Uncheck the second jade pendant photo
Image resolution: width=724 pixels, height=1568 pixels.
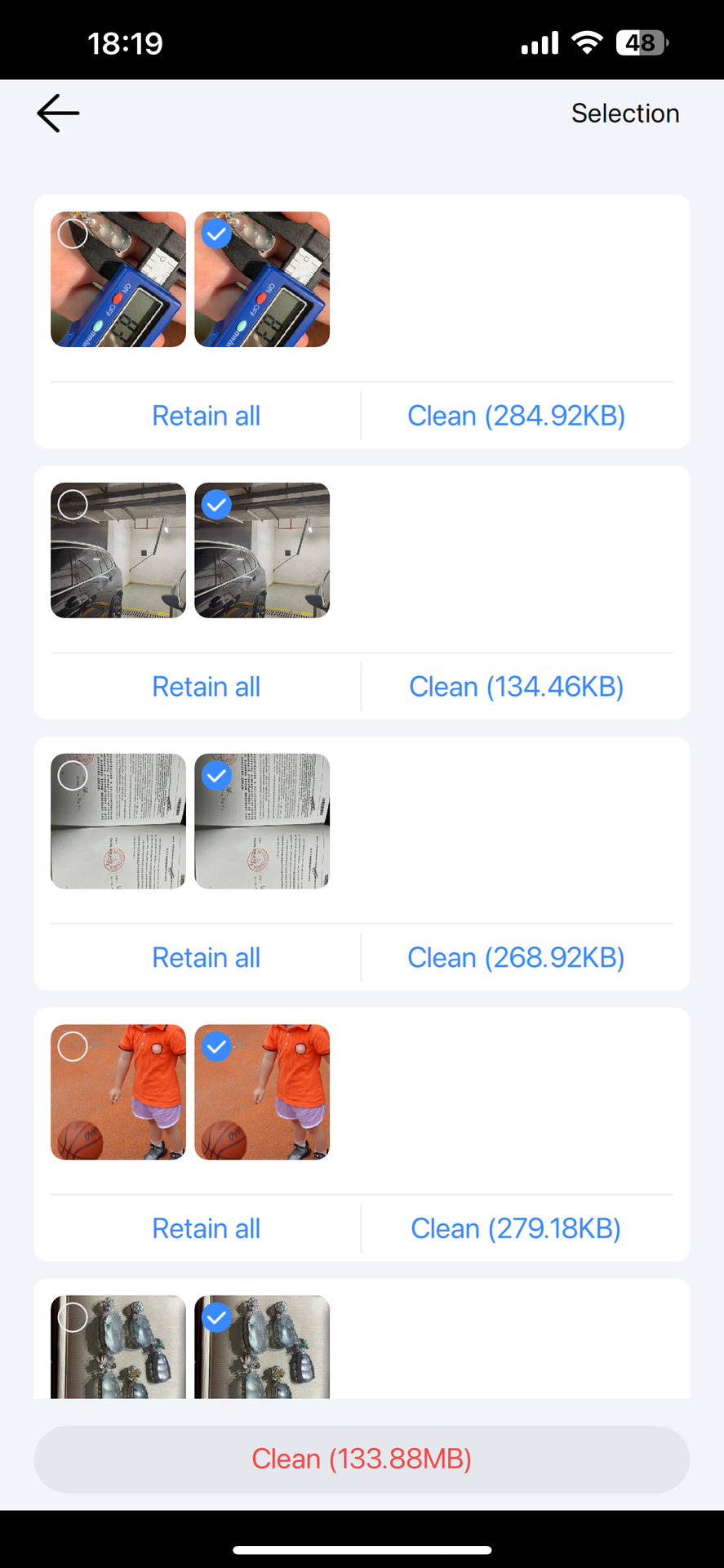coord(216,1317)
